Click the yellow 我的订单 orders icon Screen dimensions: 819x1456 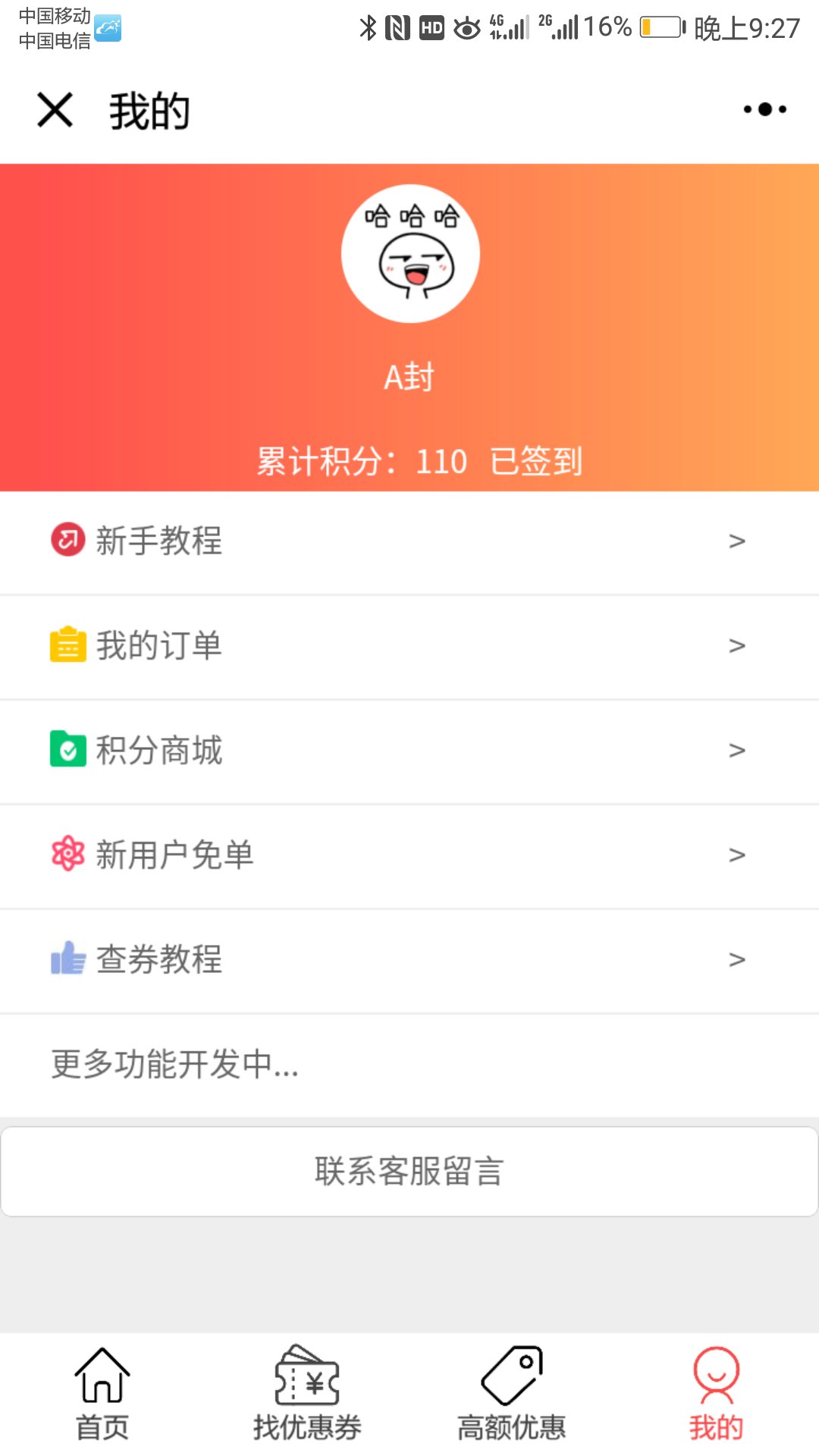click(x=67, y=645)
